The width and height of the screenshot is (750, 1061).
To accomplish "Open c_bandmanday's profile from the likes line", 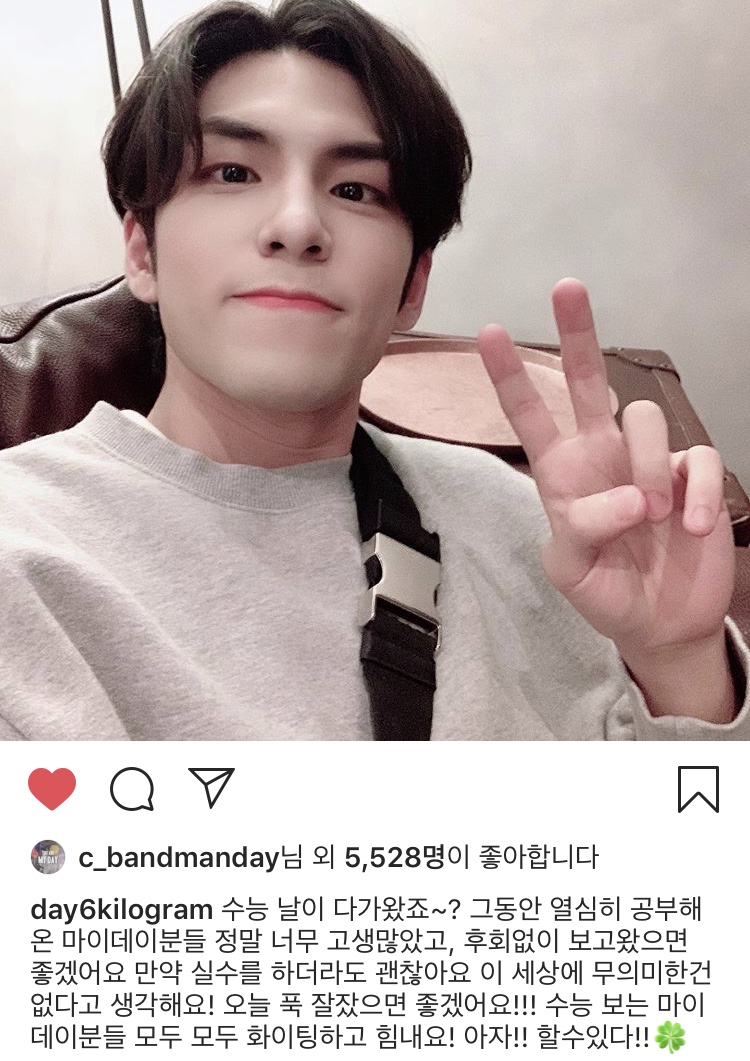I will tap(177, 857).
